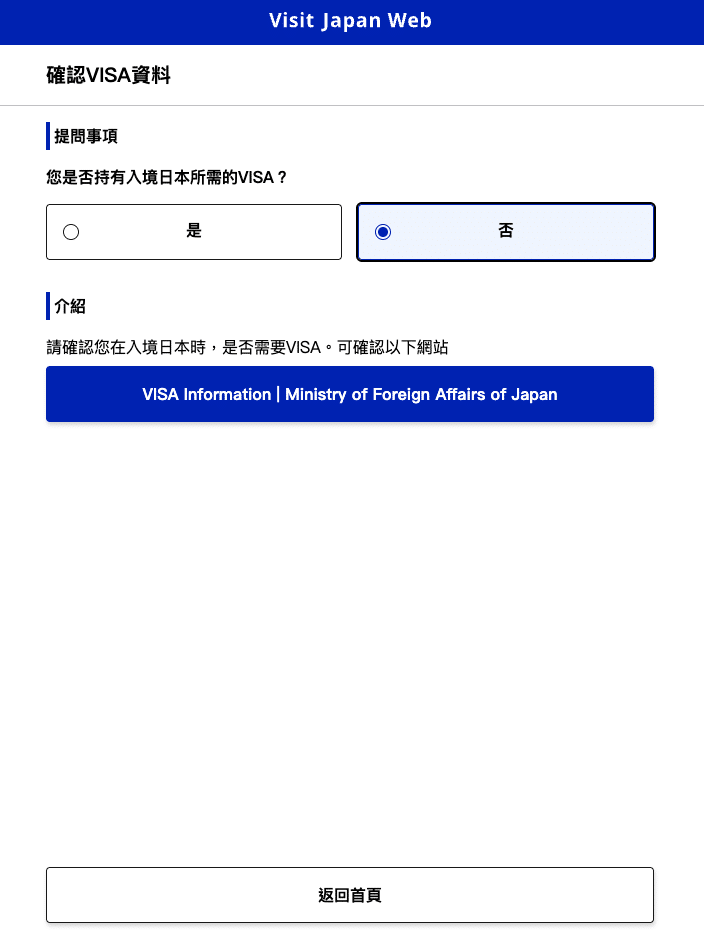The height and width of the screenshot is (952, 704).
Task: Select 是 for holding a visa
Action: click(x=194, y=232)
